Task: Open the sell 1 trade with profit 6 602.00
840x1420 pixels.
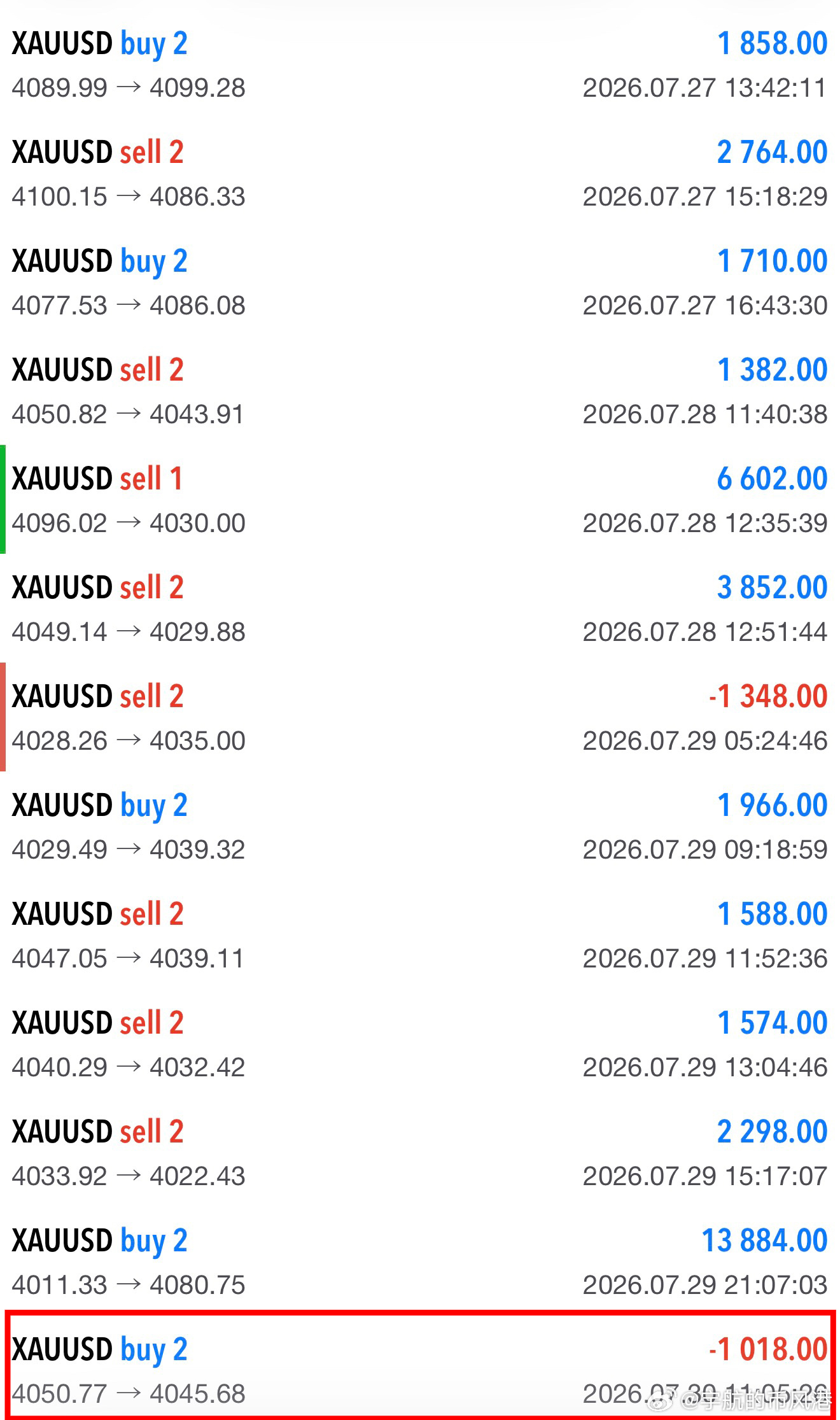Action: click(x=420, y=500)
